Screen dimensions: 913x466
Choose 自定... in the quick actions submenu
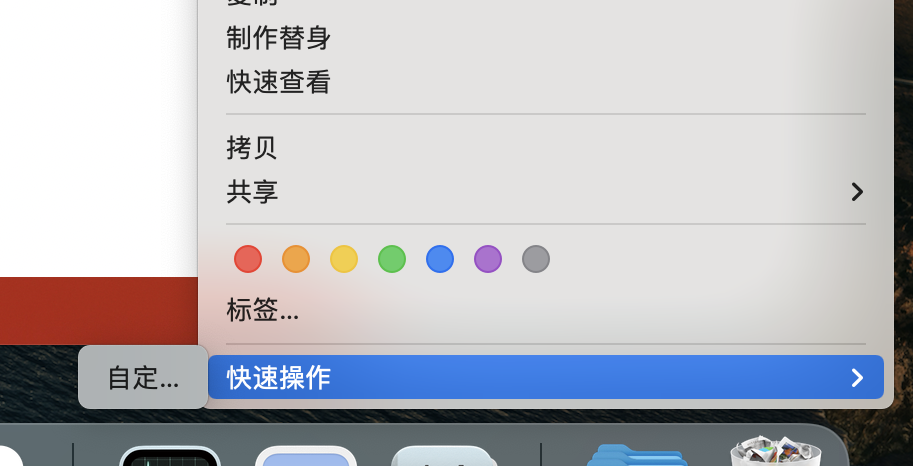tap(143, 377)
